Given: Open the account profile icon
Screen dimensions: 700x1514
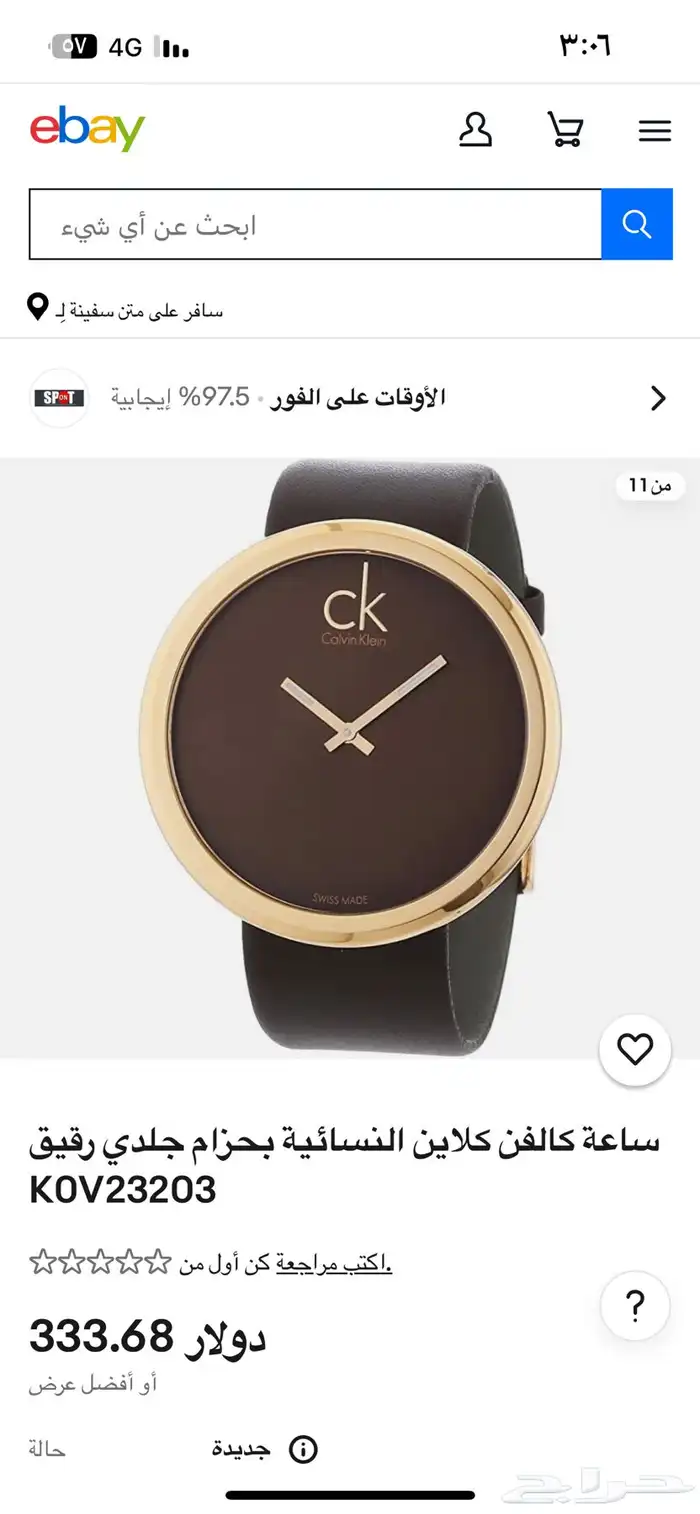Looking at the screenshot, I should (475, 130).
